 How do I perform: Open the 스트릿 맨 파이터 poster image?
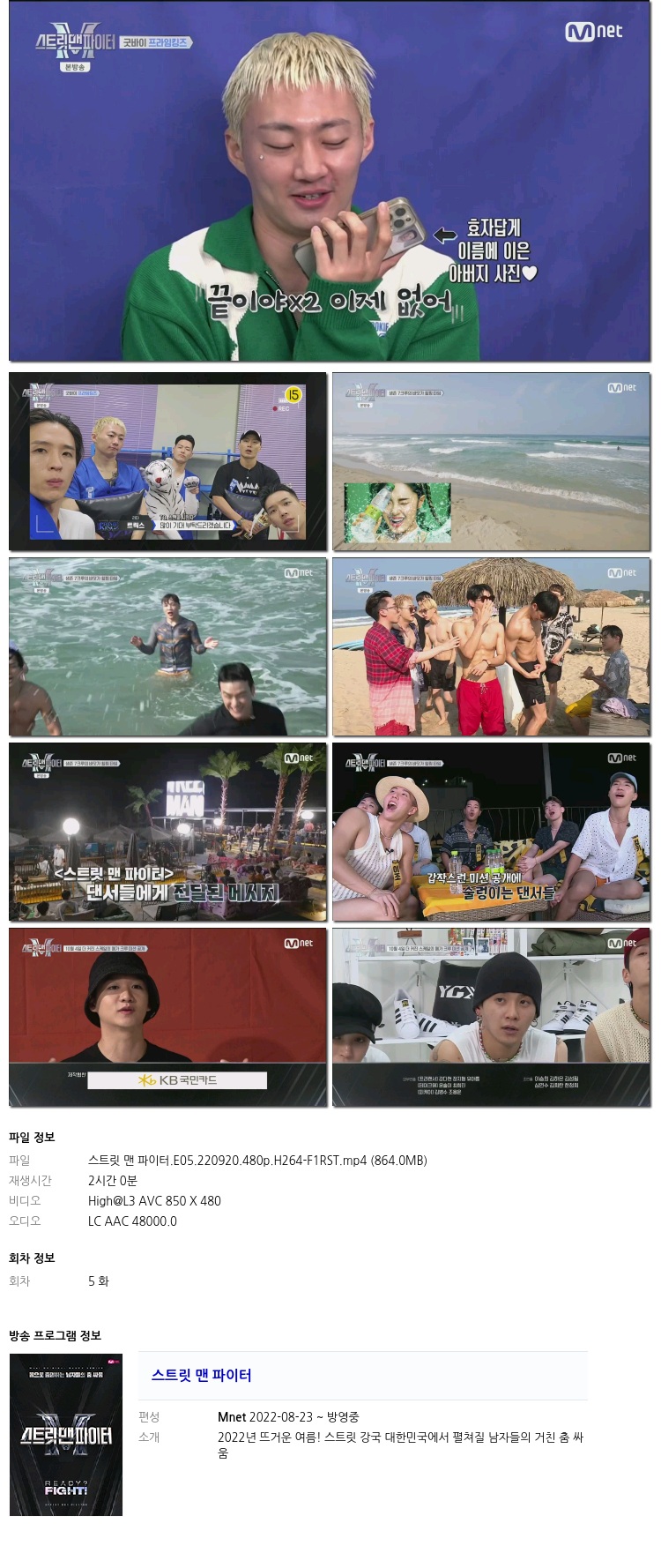pos(66,1435)
